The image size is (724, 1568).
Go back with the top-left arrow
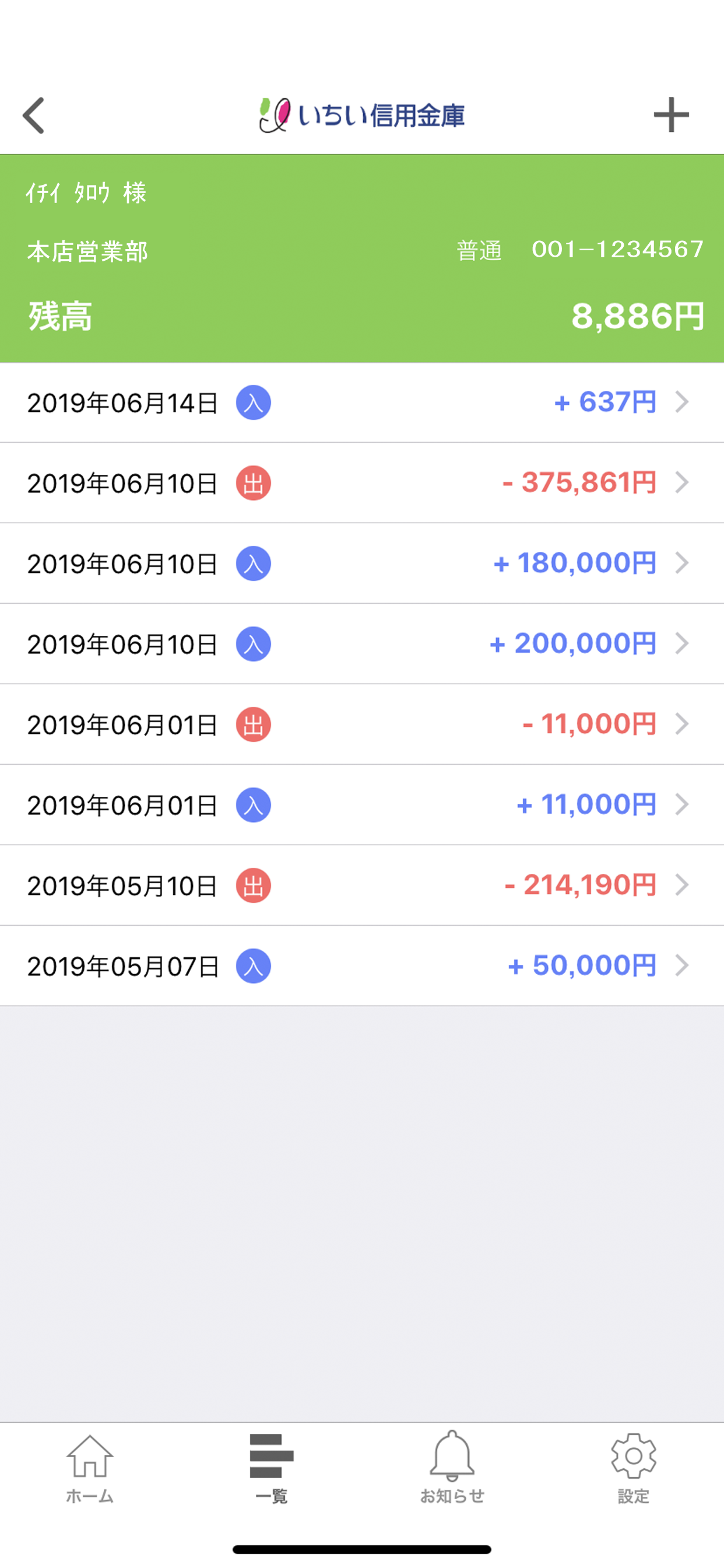pyautogui.click(x=34, y=115)
